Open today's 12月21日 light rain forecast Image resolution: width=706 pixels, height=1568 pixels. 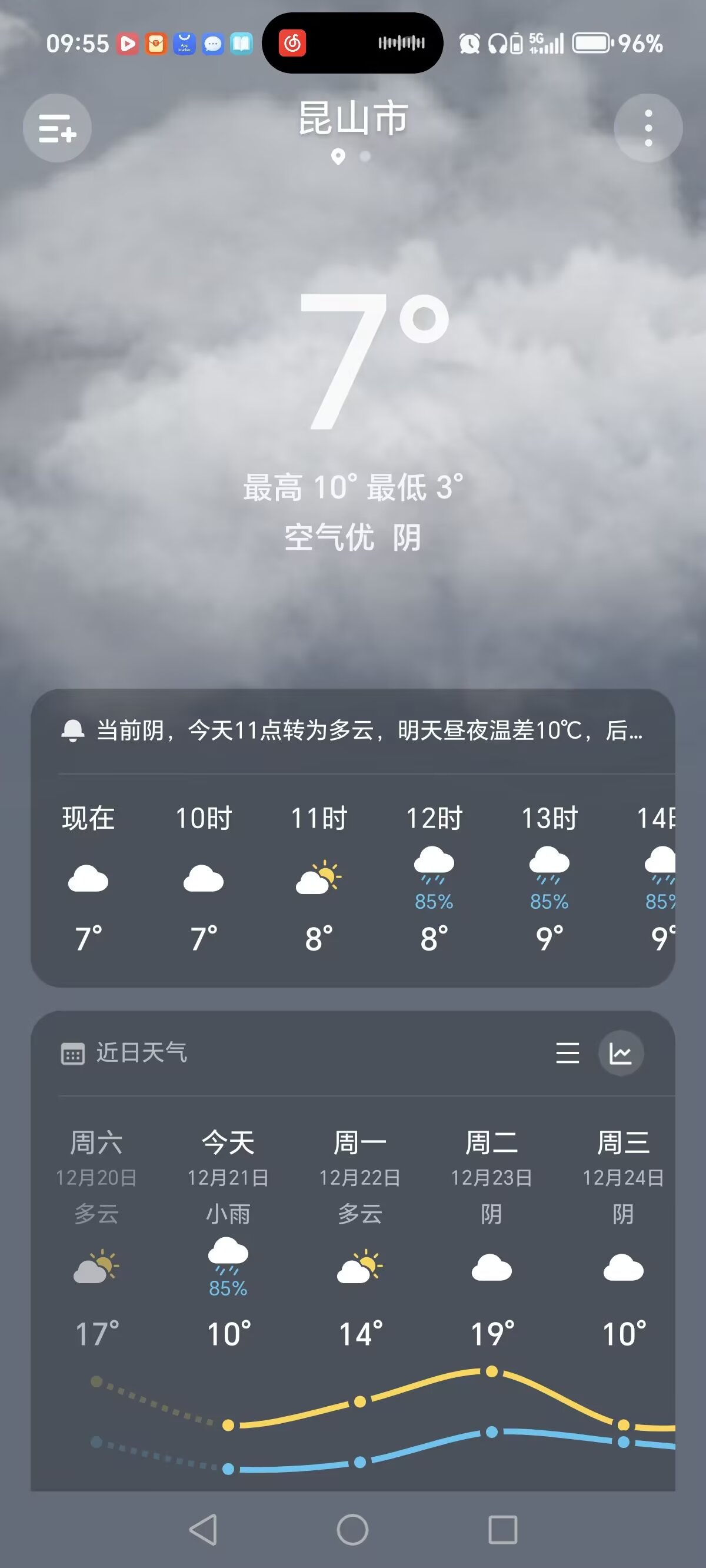tap(228, 1235)
